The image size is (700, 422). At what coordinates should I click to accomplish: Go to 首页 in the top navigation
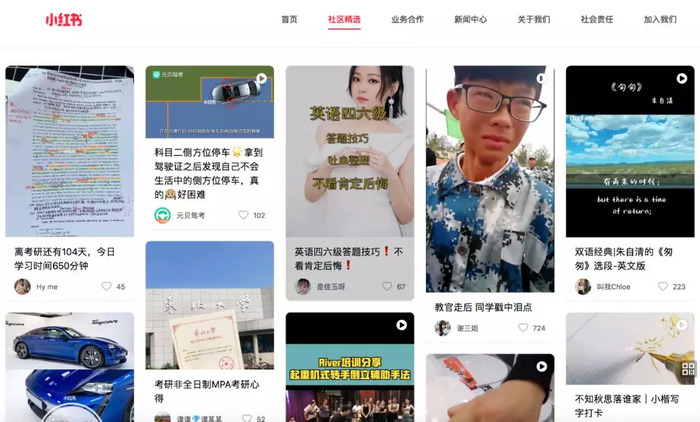(x=289, y=19)
